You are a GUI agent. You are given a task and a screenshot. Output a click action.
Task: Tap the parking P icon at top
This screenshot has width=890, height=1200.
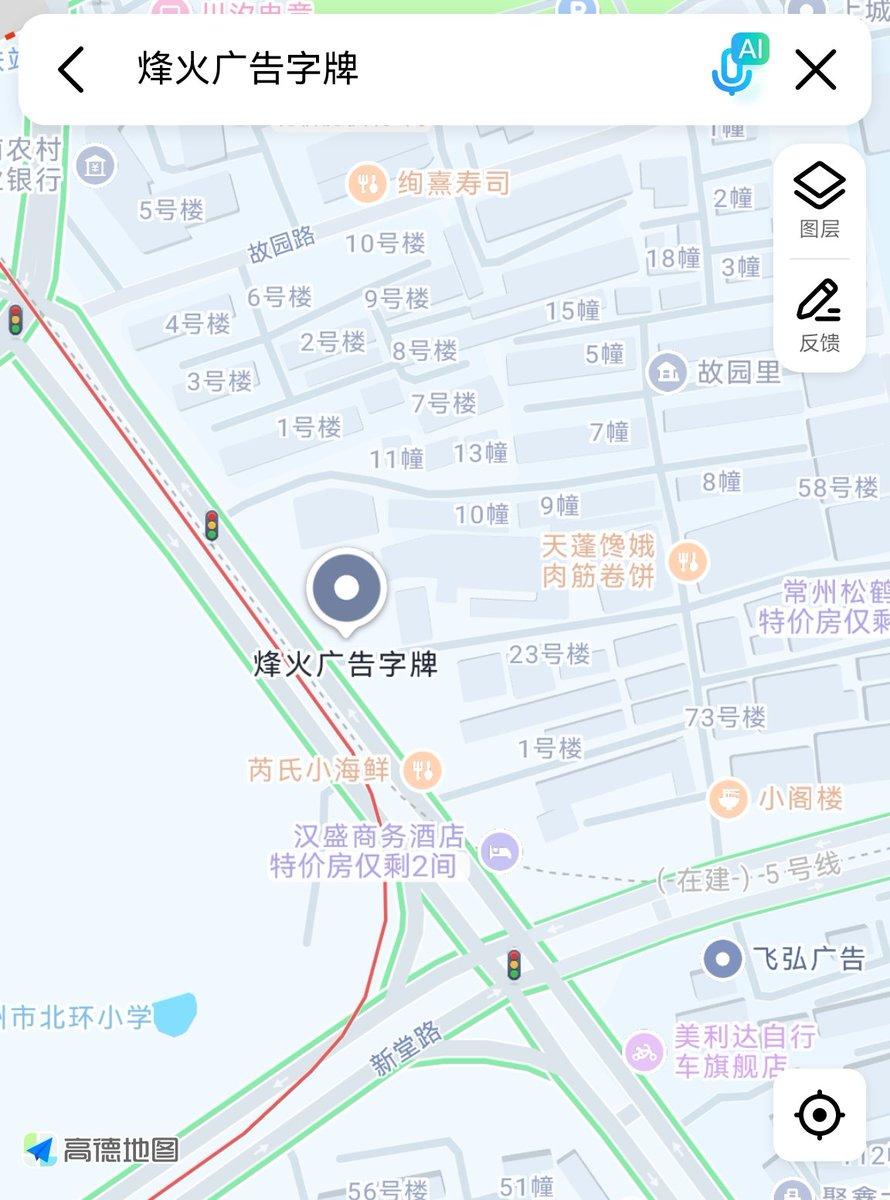578,8
